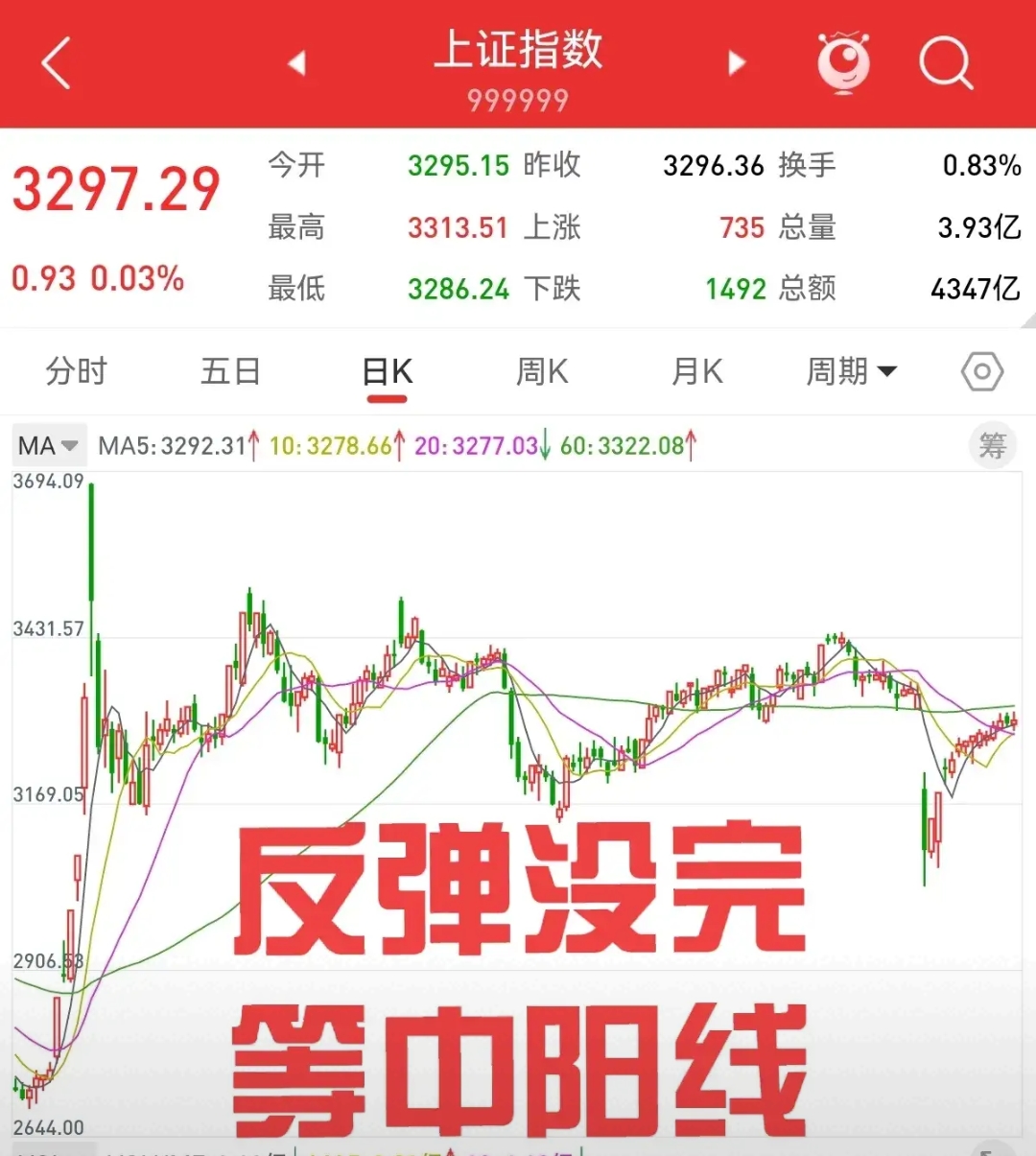Viewport: 1036px width, 1156px height.
Task: Expand the 周期 period selector
Action: [852, 371]
